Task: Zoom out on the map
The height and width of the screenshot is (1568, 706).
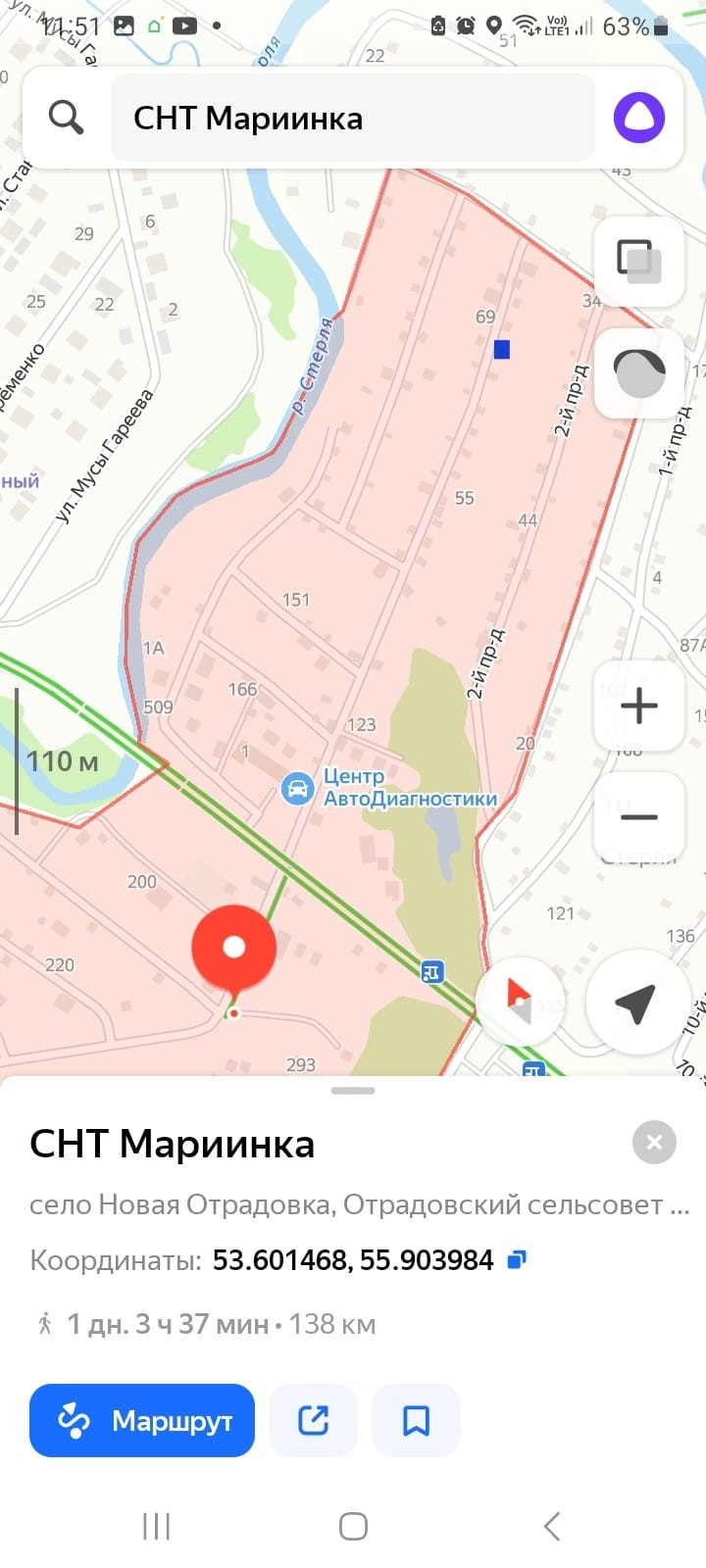Action: point(638,816)
